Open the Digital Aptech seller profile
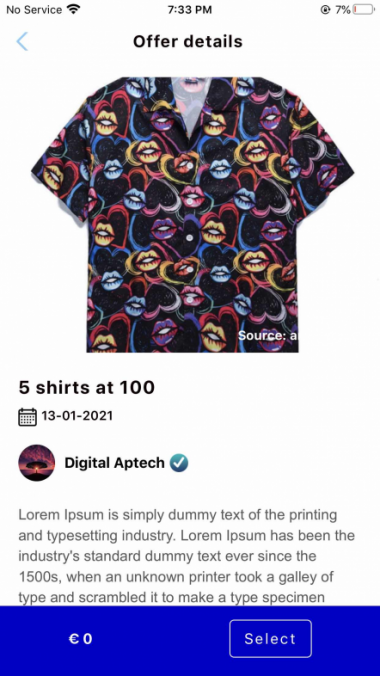This screenshot has height=676, width=380. 103,463
